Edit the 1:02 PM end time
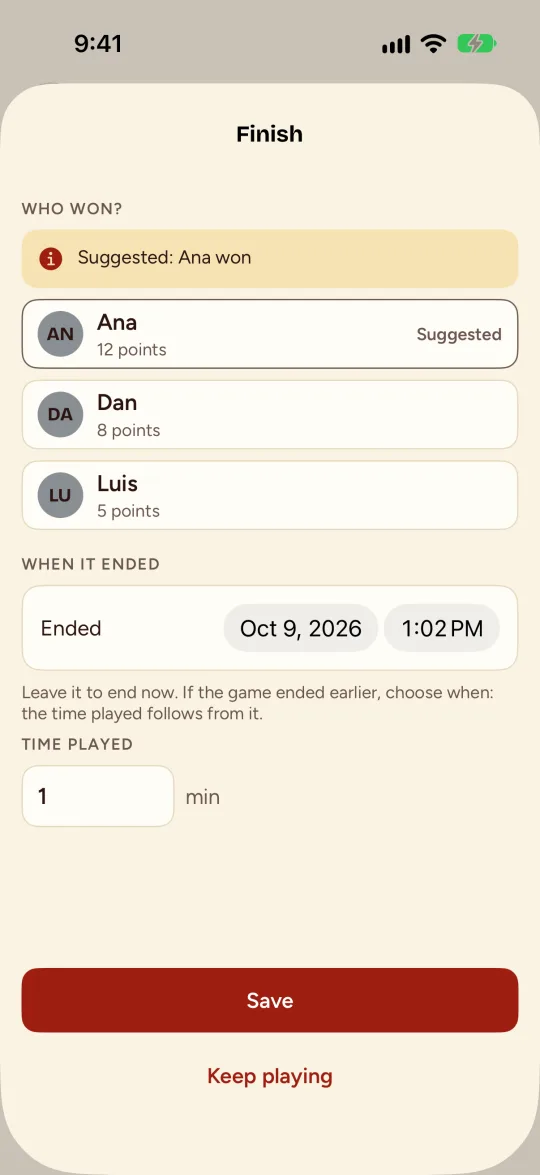Image resolution: width=540 pixels, height=1175 pixels. coord(442,628)
